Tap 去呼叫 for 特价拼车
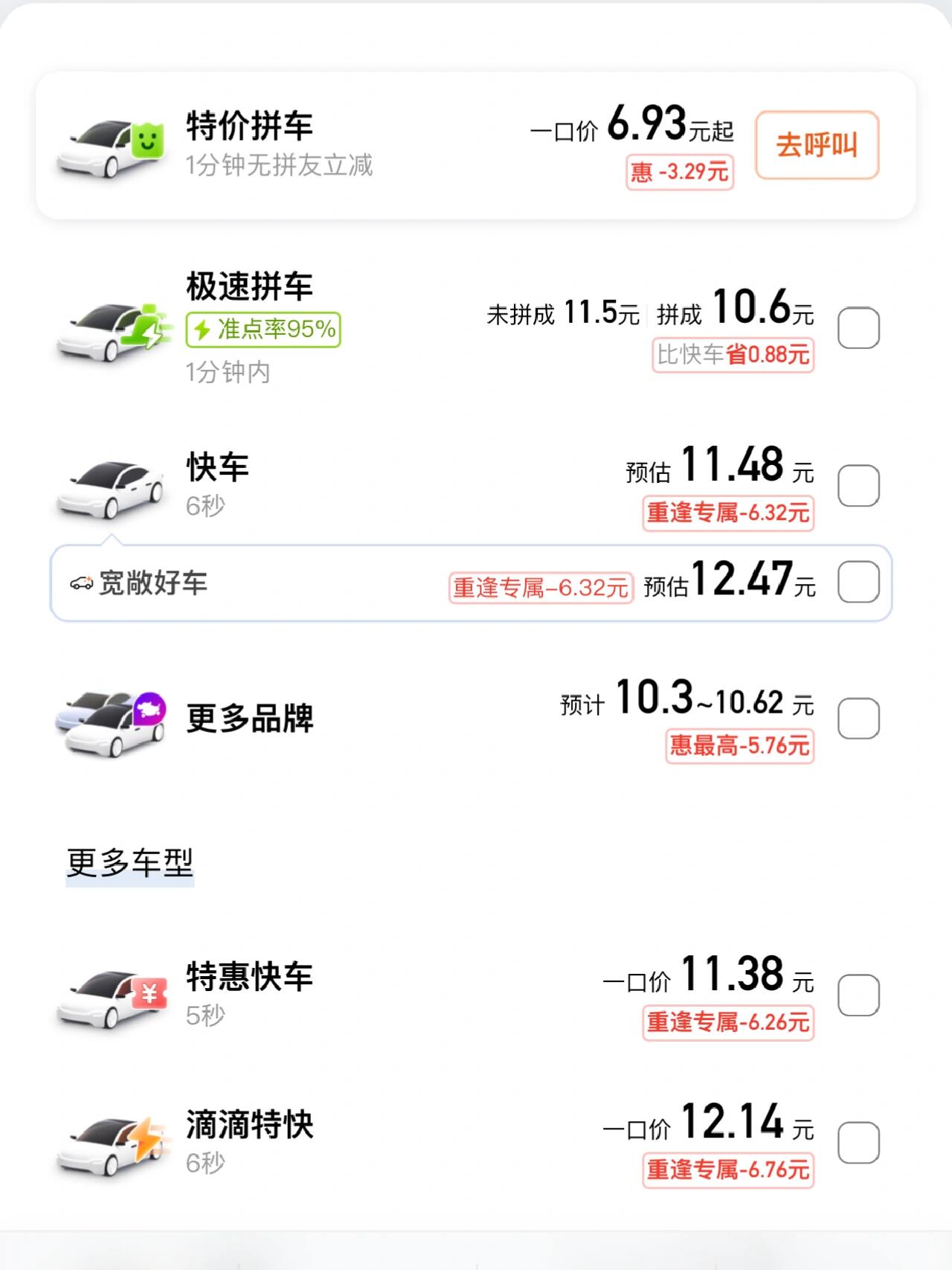Screen dimensions: 952x1270 click(817, 145)
